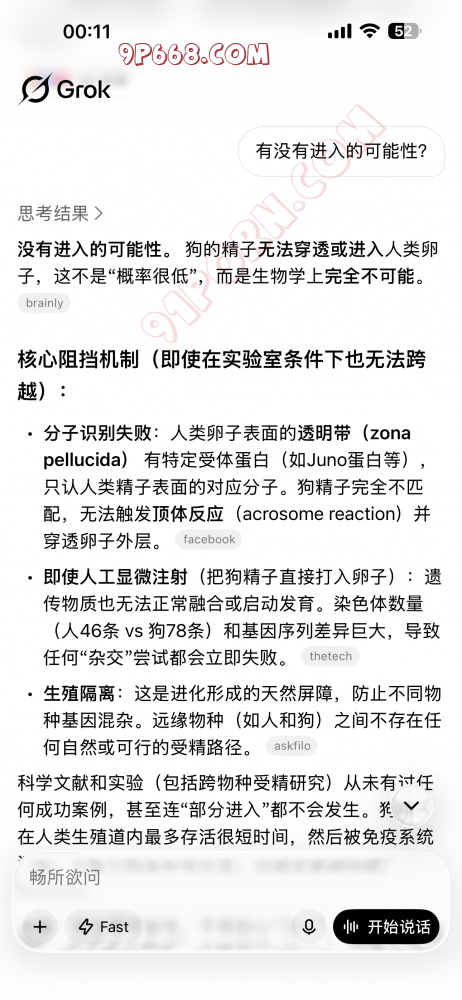The width and height of the screenshot is (462, 1000).
Task: Jump to bottom with the down-arrow button
Action: click(412, 806)
